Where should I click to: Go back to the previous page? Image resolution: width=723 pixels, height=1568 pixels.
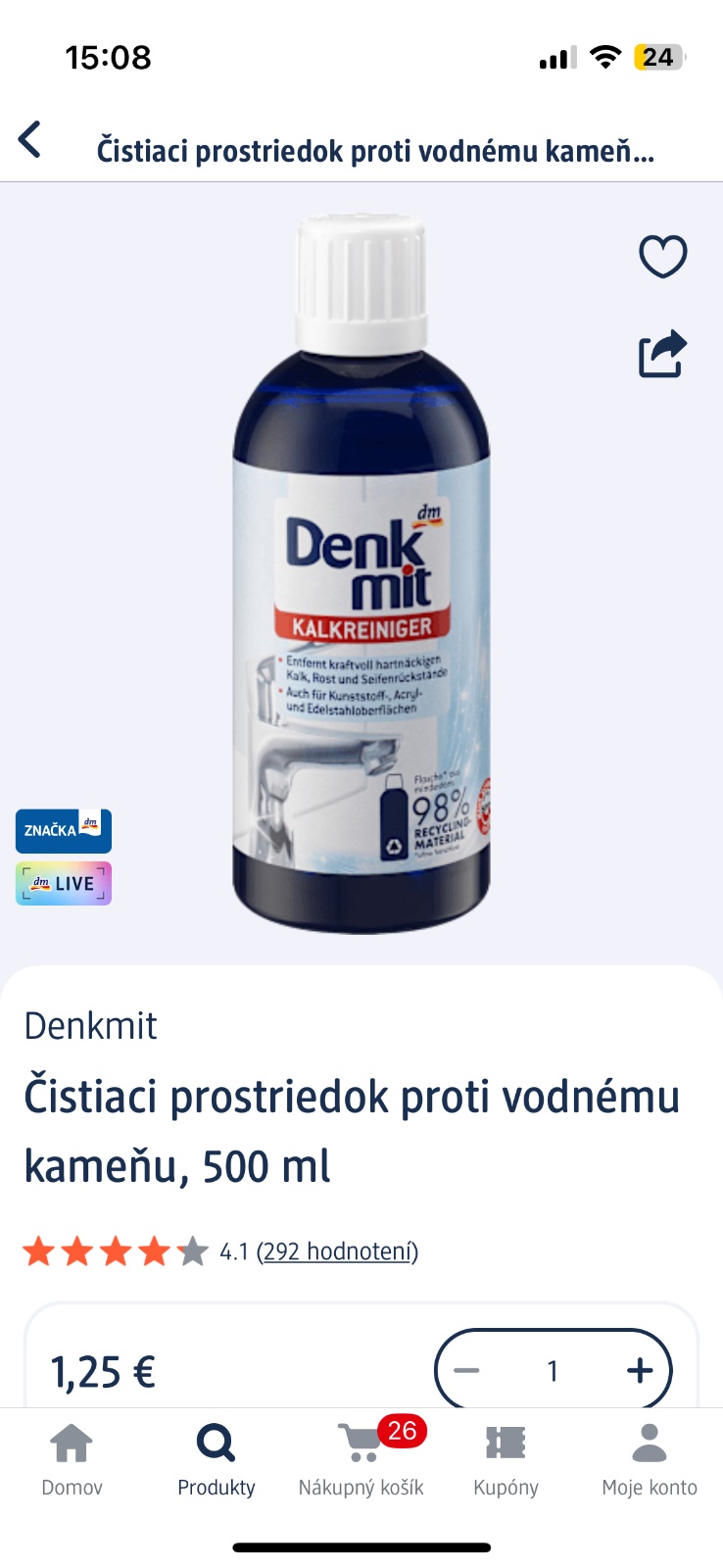tap(30, 140)
